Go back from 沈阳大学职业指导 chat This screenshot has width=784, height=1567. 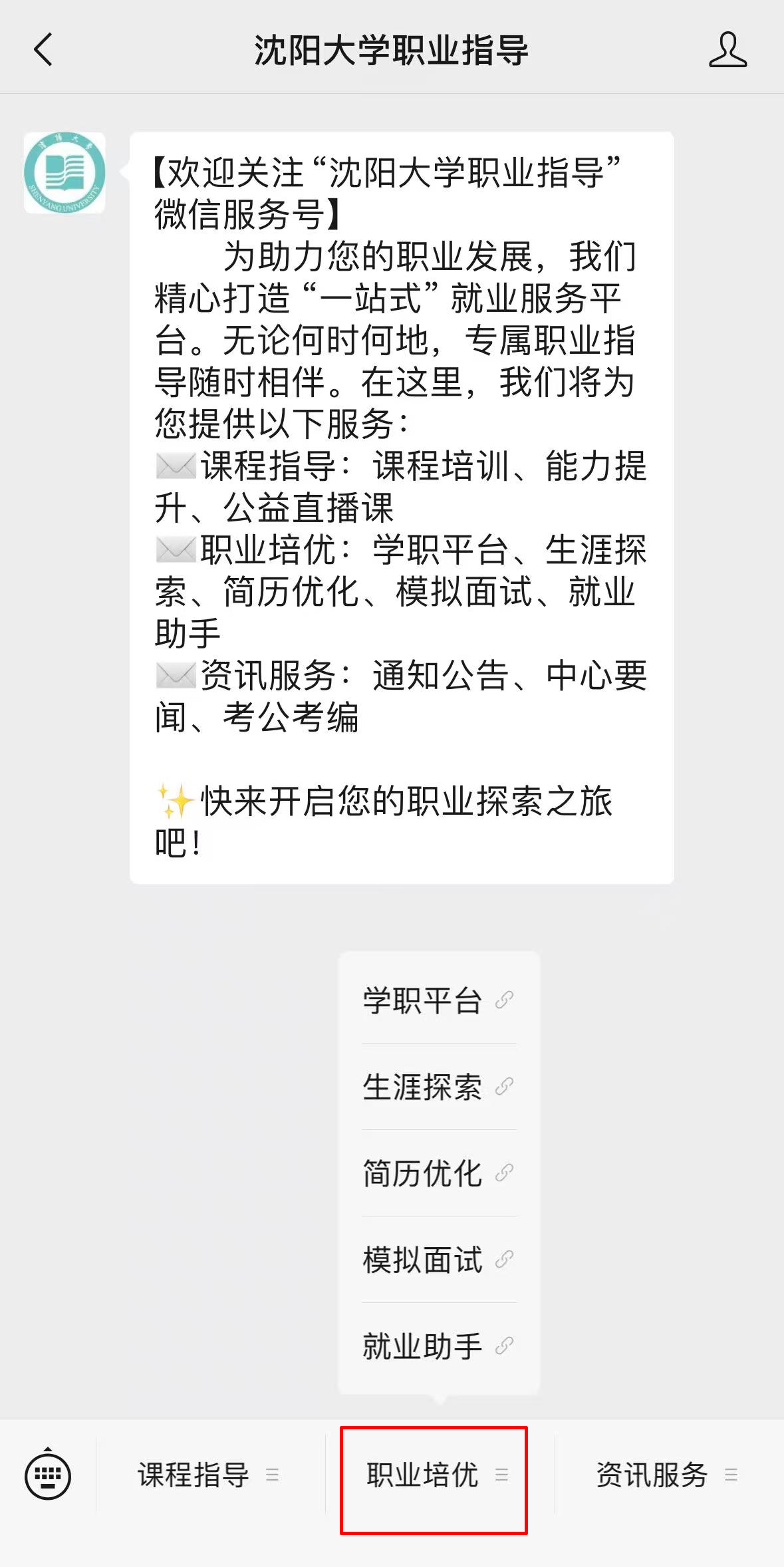click(43, 51)
